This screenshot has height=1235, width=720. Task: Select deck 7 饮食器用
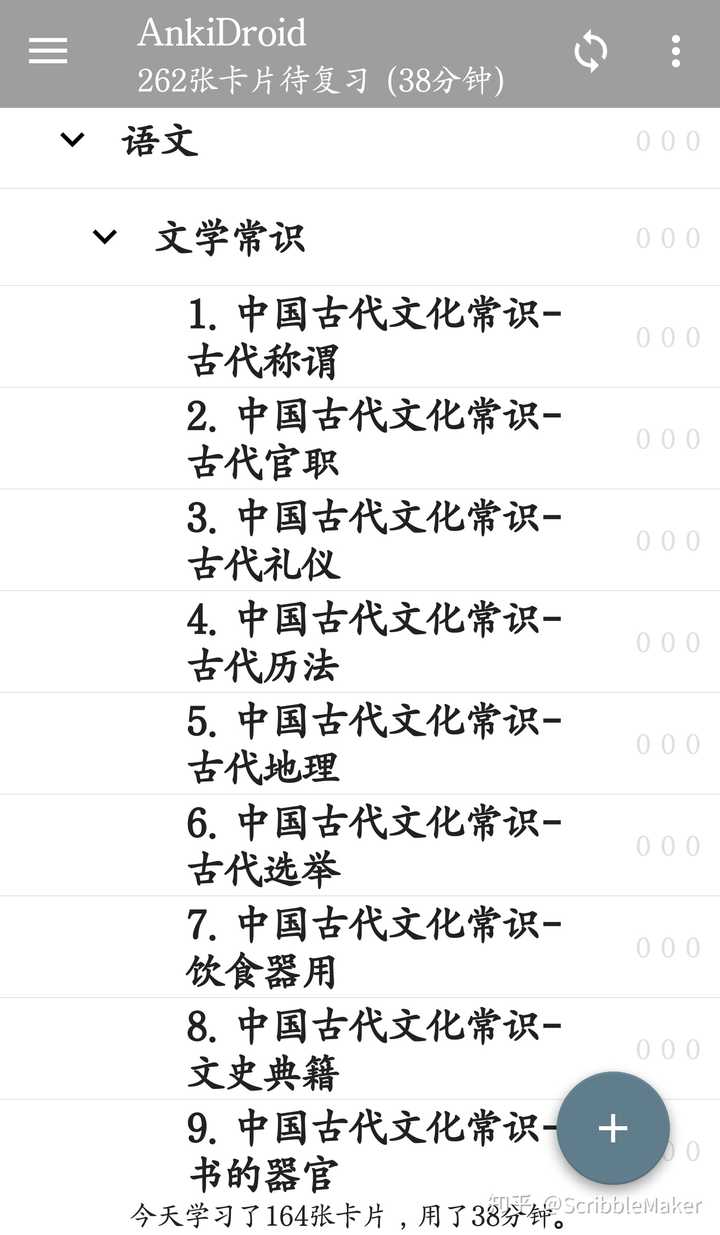coord(374,948)
